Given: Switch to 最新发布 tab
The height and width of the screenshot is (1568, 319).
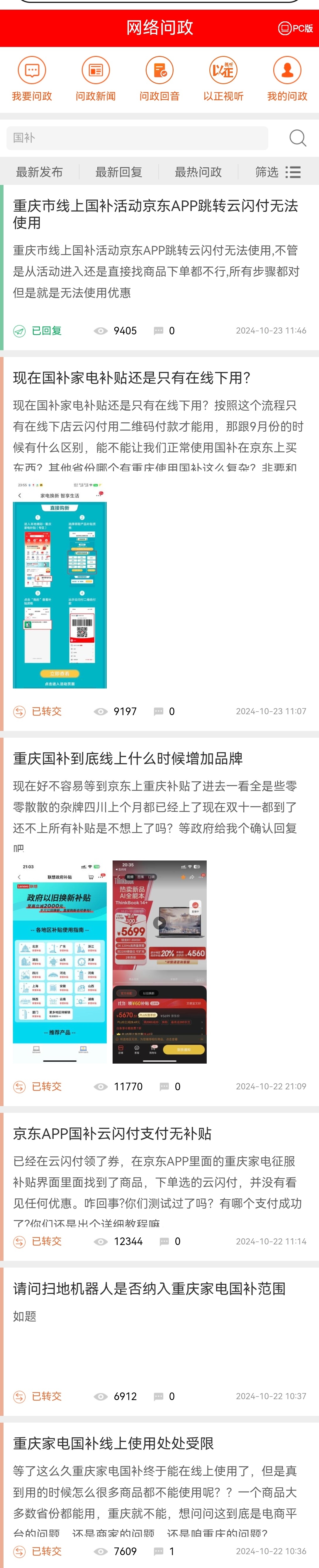Looking at the screenshot, I should click(x=40, y=172).
